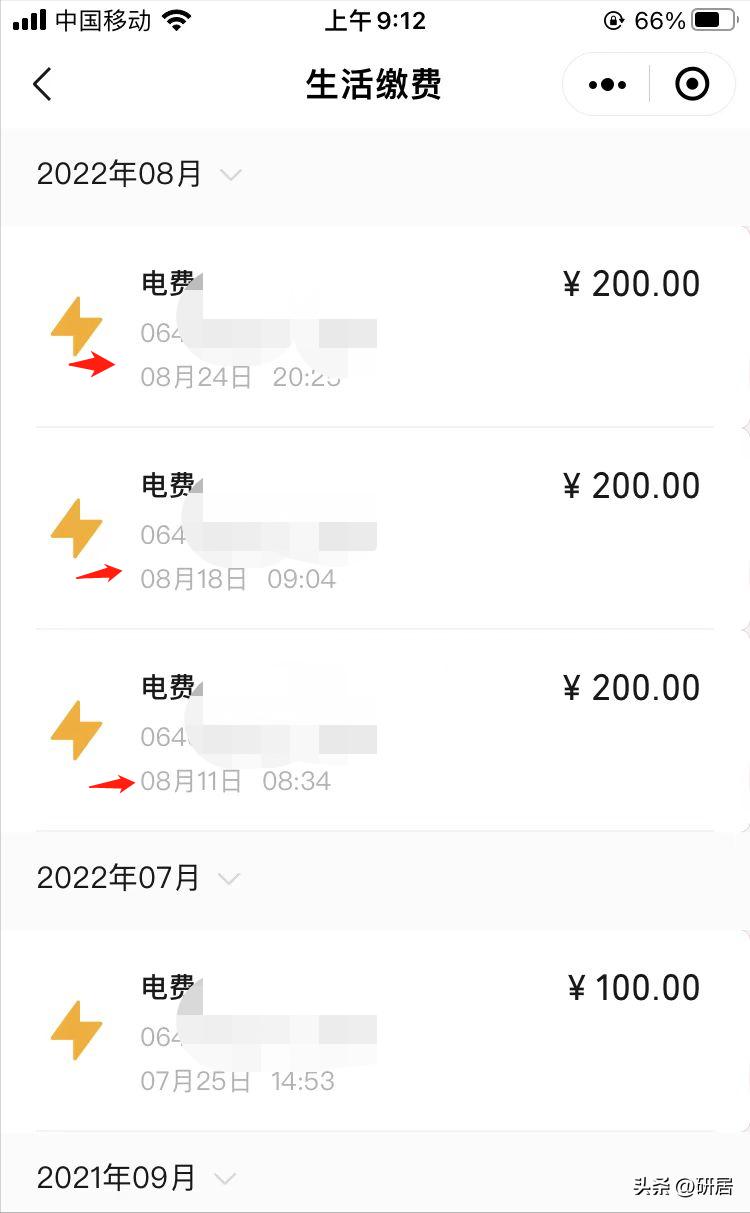Tap the 66% battery indicator
This screenshot has width=750, height=1213.
662,18
